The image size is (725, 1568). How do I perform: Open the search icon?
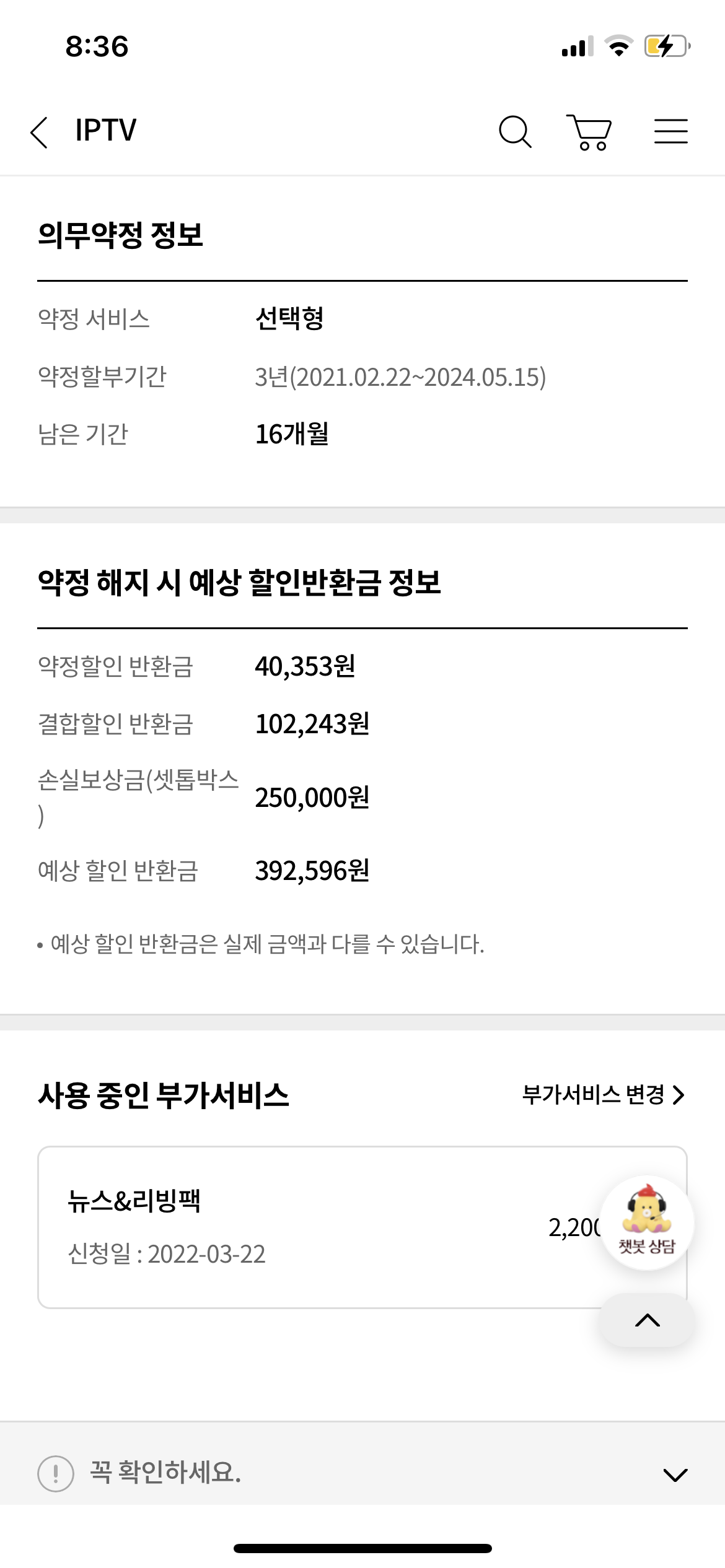[x=515, y=132]
